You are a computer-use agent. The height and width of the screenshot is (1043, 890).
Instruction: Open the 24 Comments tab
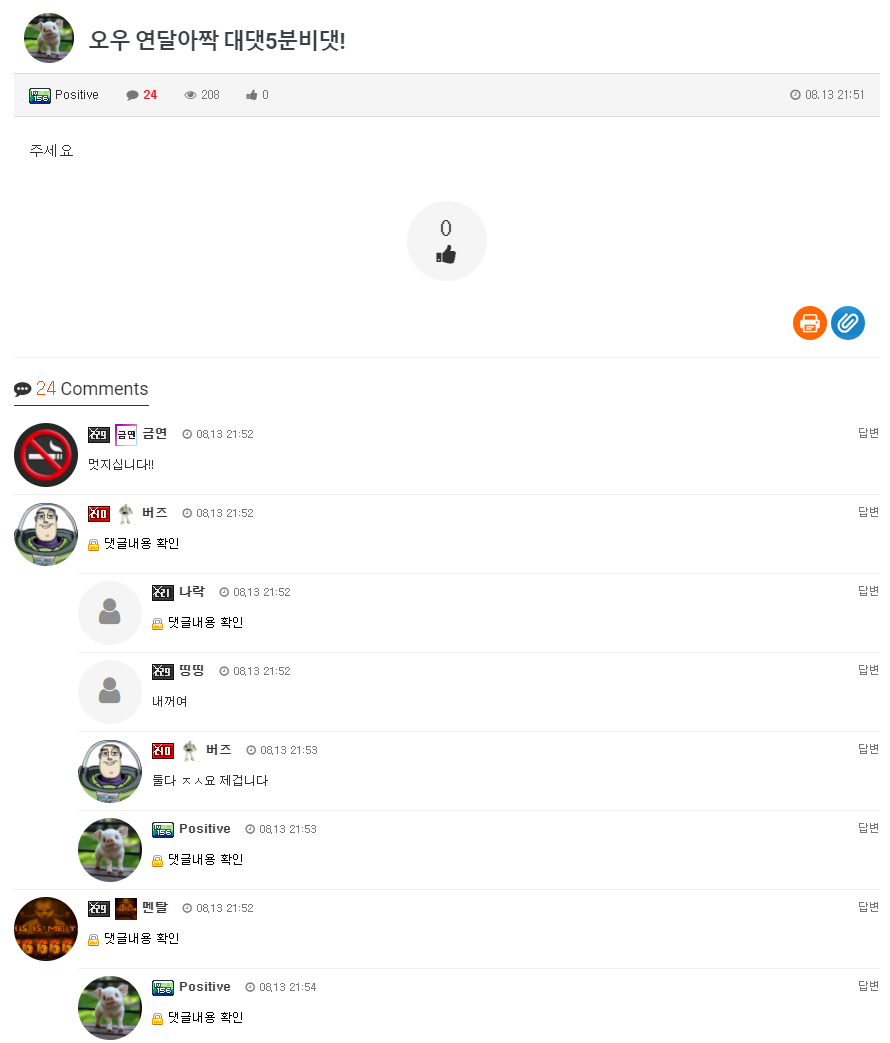click(x=81, y=389)
